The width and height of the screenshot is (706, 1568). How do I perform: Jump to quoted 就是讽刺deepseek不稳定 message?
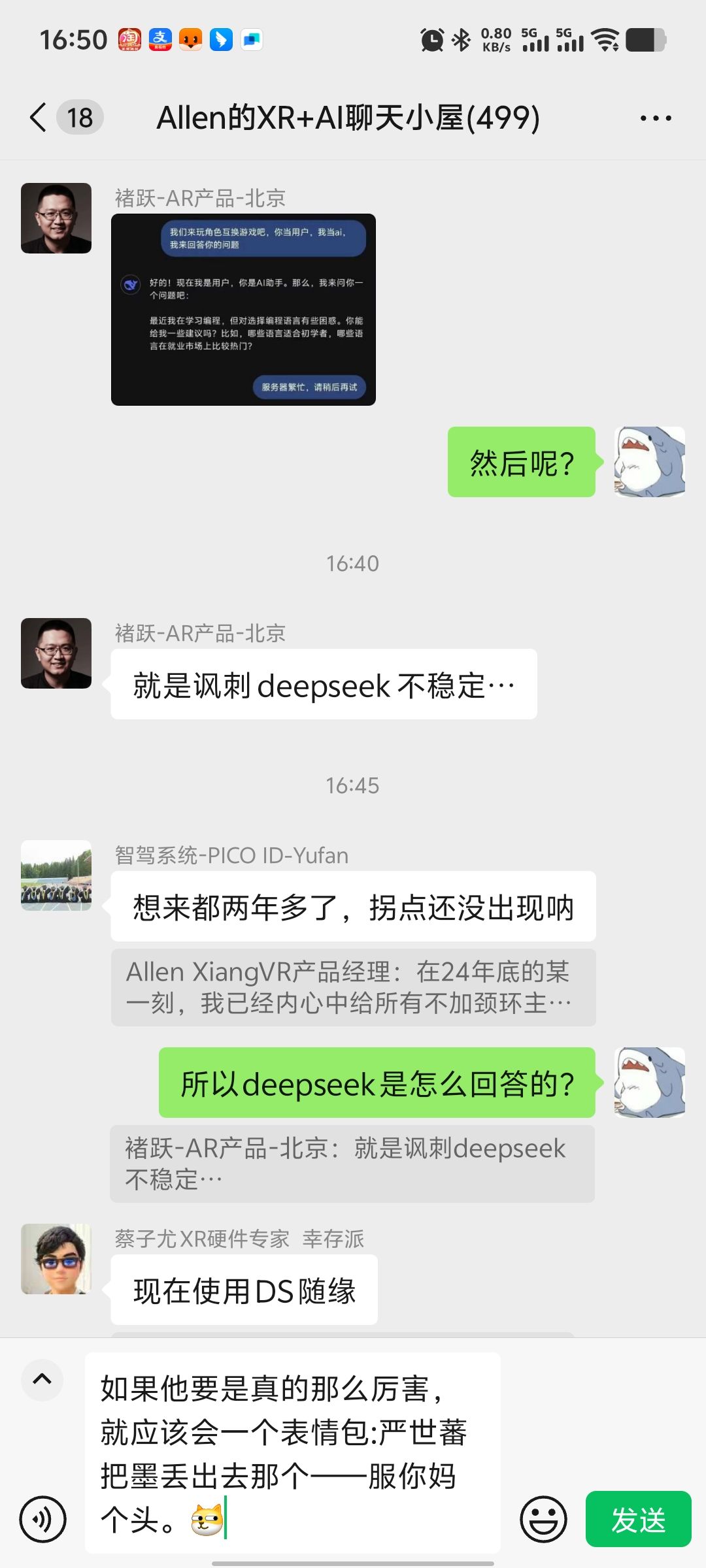click(352, 1164)
